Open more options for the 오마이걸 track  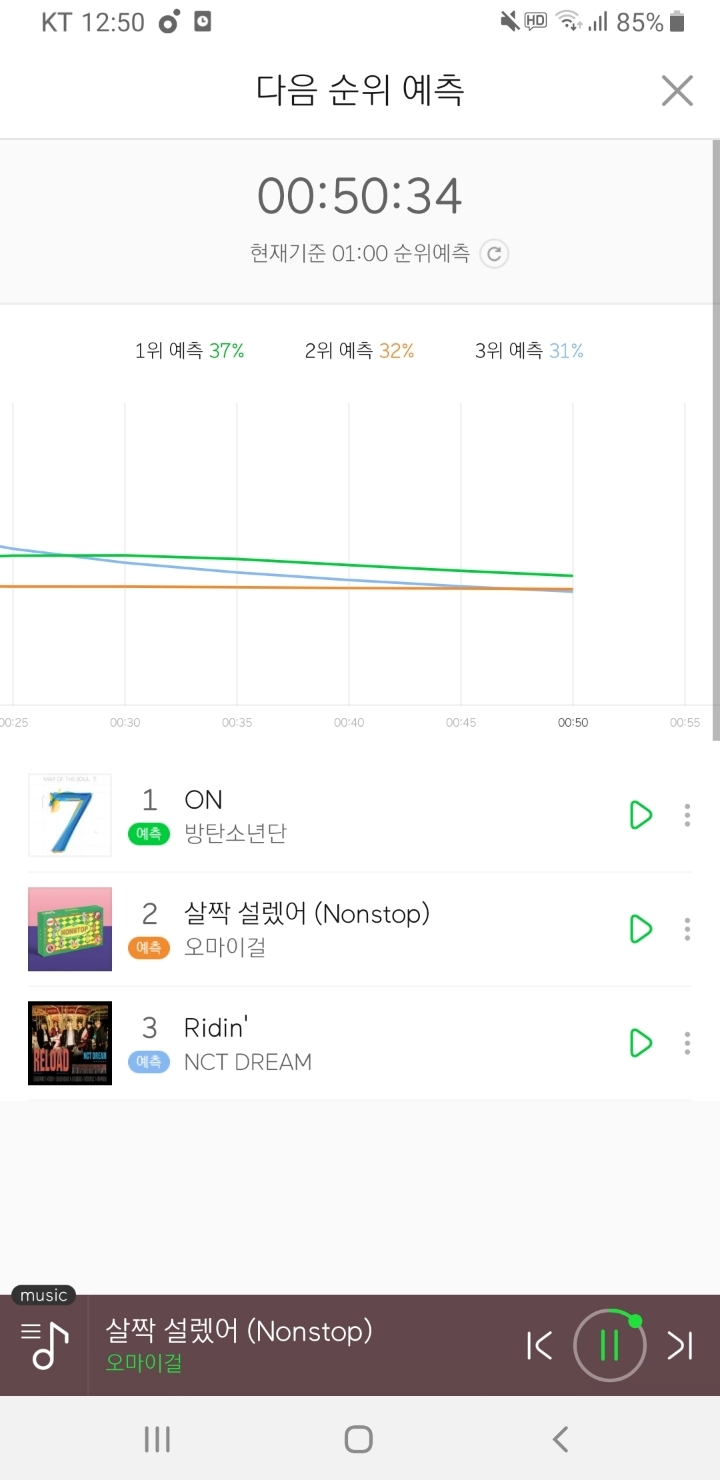[687, 929]
